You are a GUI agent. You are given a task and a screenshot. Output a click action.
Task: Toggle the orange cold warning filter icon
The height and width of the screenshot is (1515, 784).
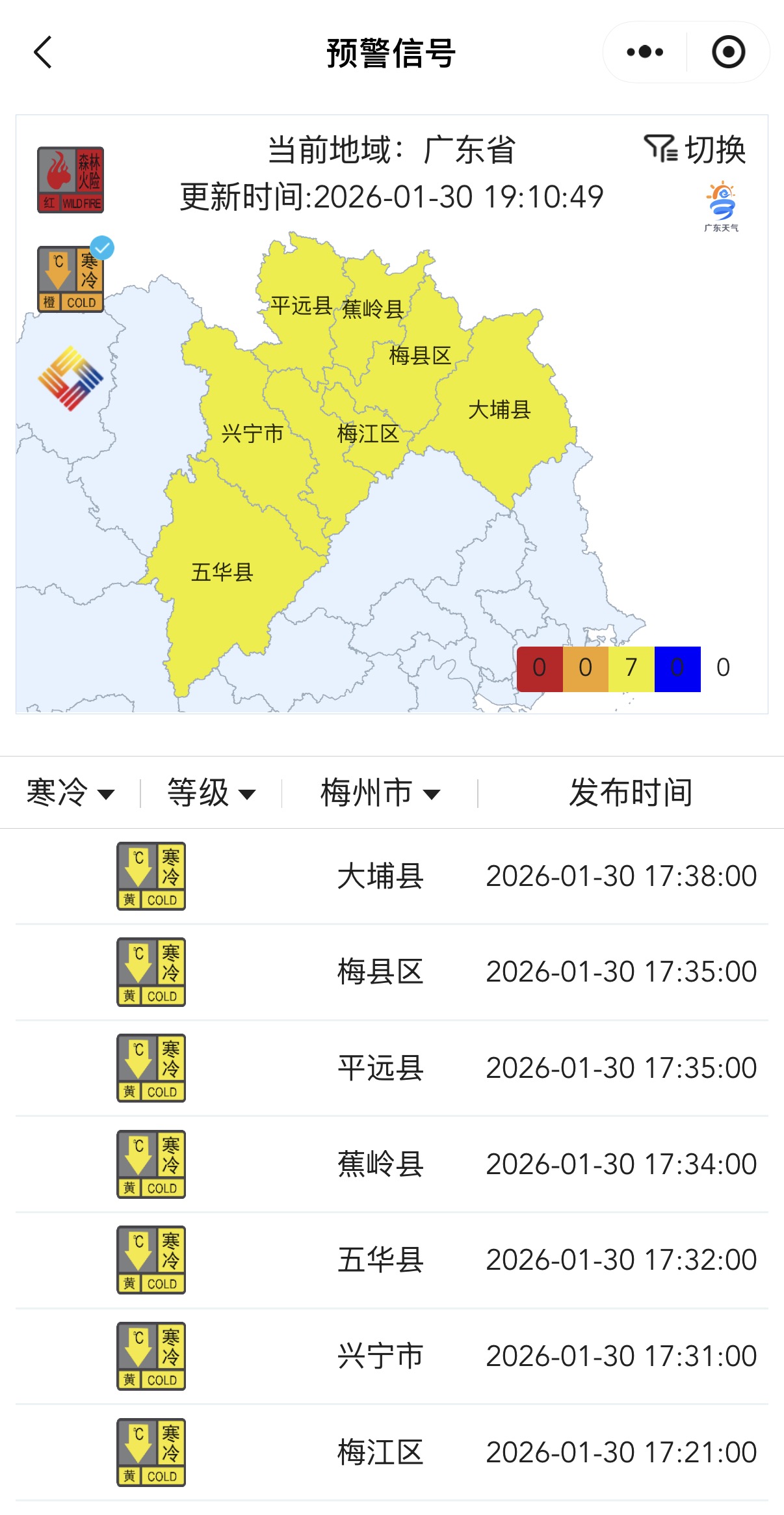tap(70, 279)
